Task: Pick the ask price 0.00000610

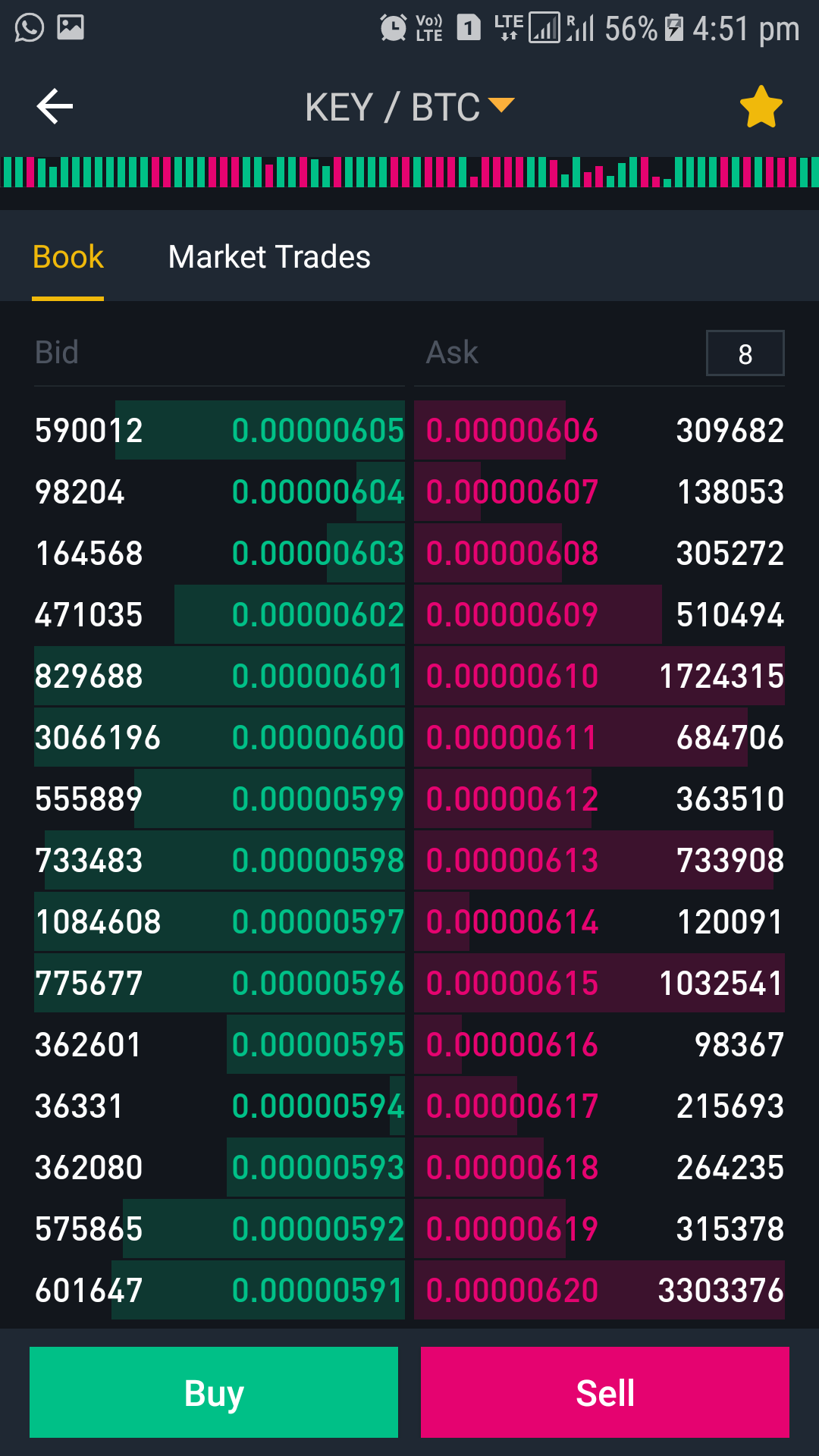Action: (x=512, y=676)
